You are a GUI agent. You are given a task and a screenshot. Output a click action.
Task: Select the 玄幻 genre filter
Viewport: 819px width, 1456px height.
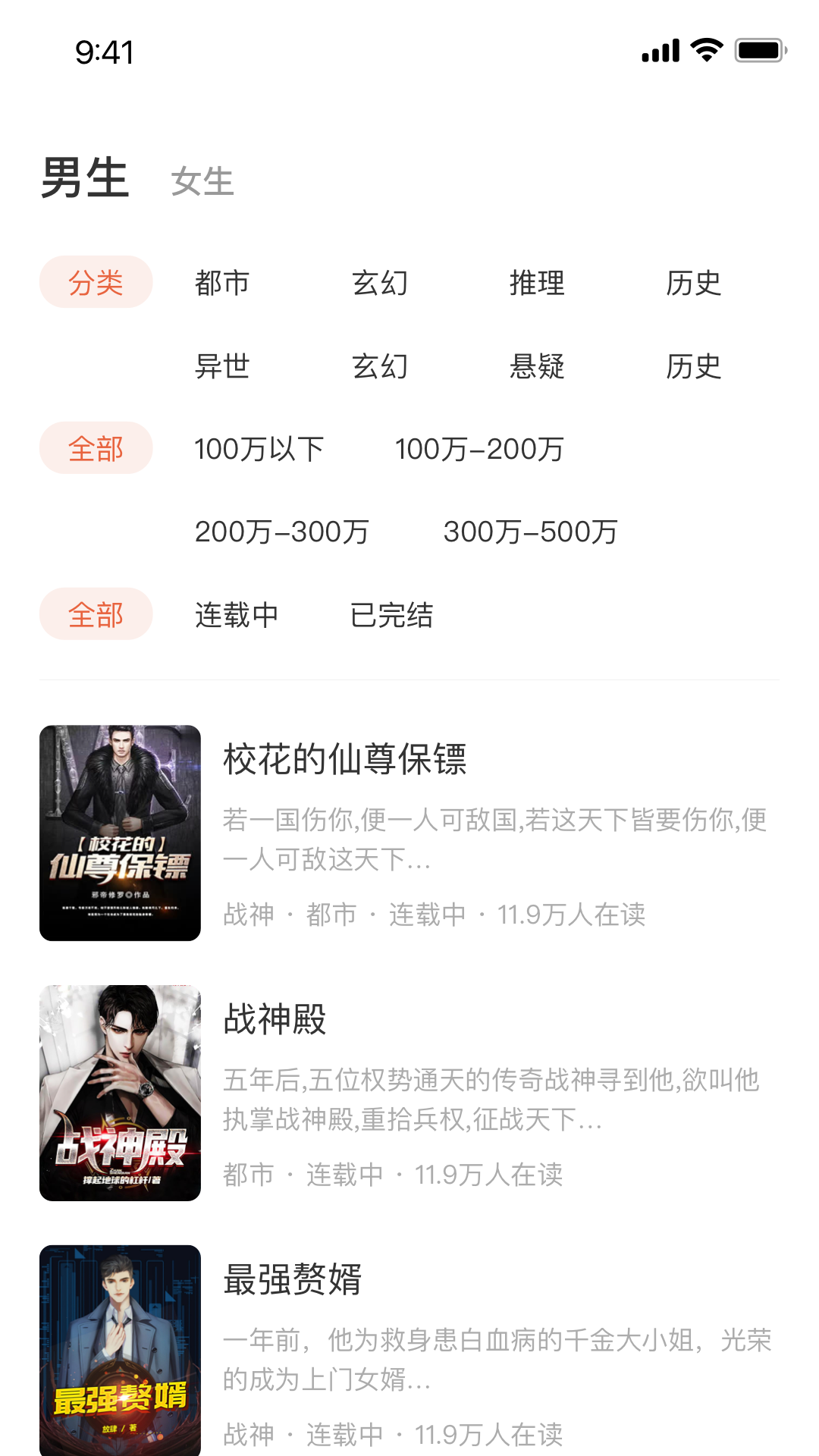381,284
